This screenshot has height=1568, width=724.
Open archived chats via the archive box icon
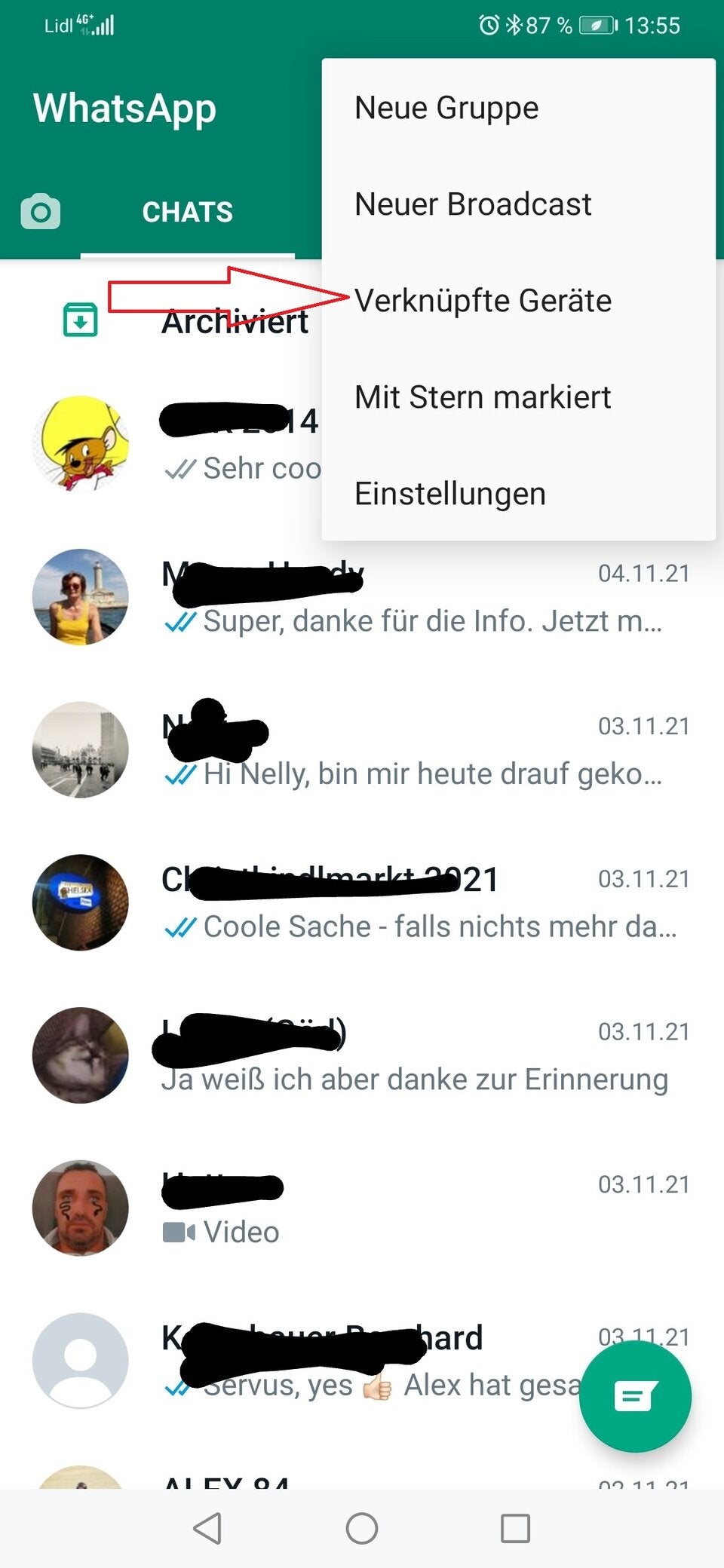[79, 320]
